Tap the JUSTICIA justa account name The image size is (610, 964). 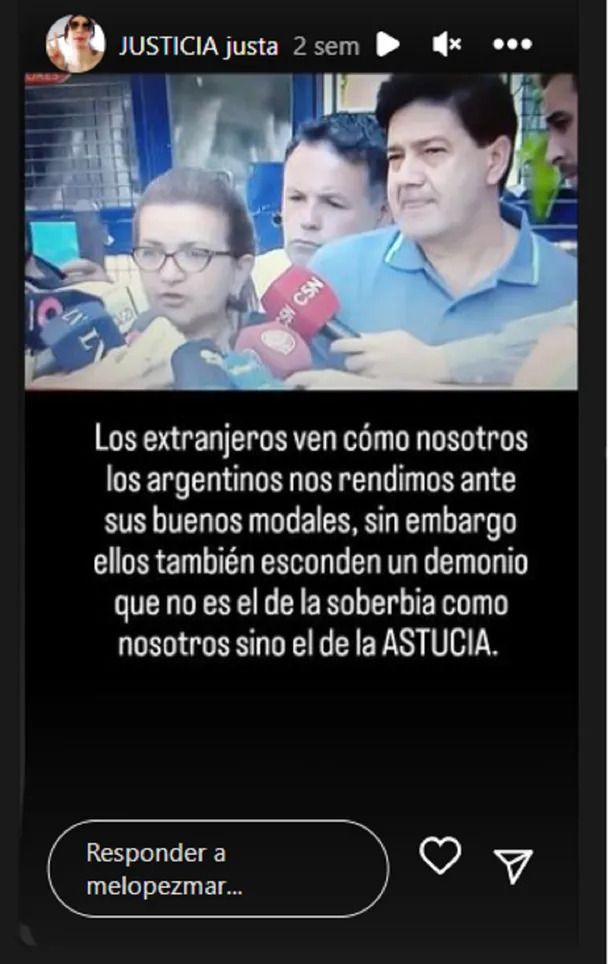coord(198,46)
